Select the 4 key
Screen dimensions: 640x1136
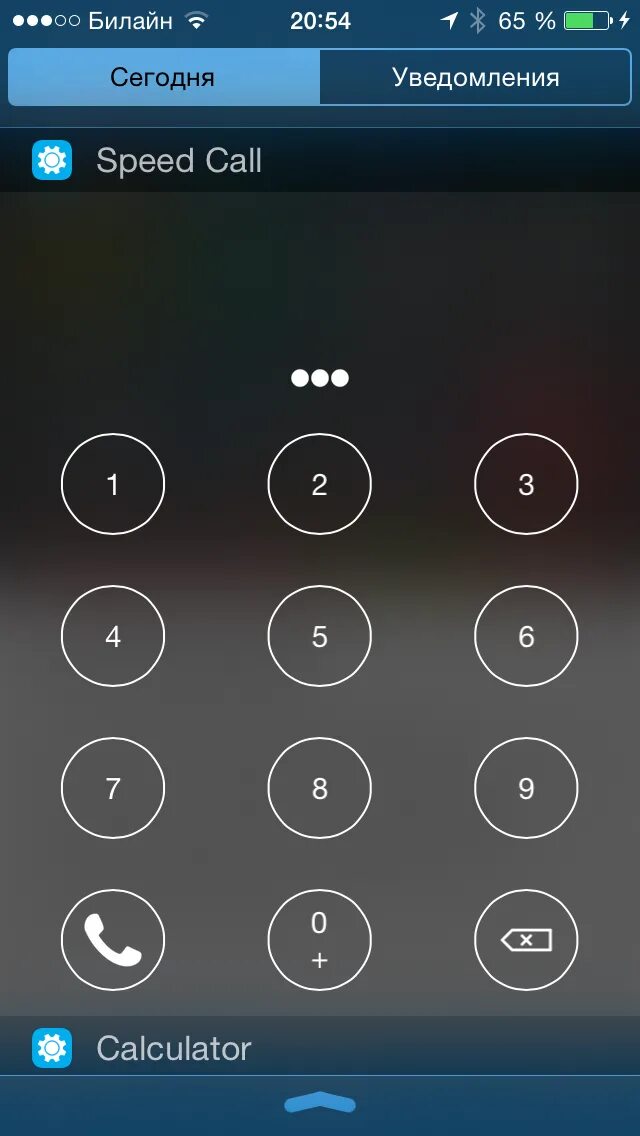pyautogui.click(x=113, y=637)
